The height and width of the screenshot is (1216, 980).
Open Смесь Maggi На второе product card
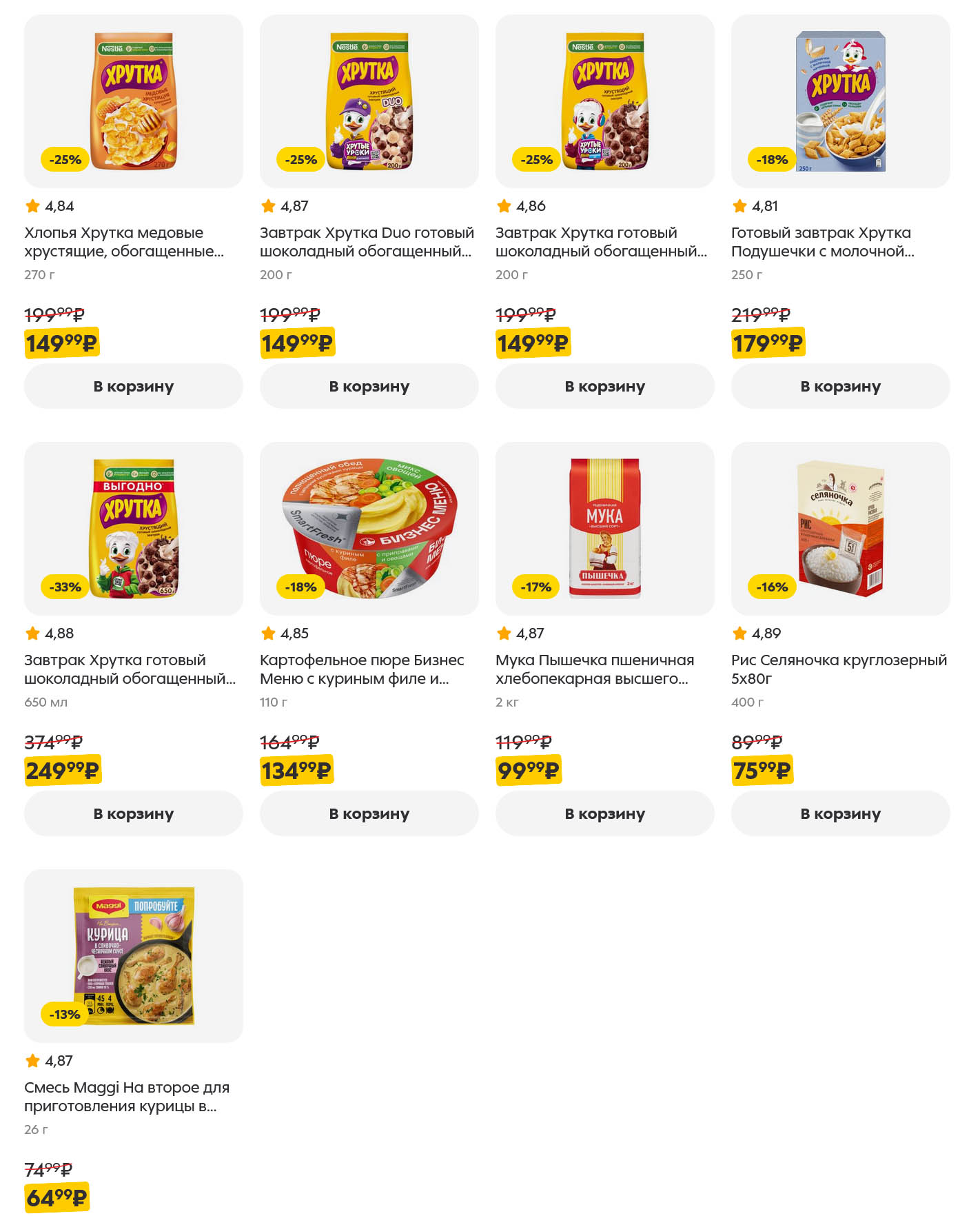[127, 1097]
